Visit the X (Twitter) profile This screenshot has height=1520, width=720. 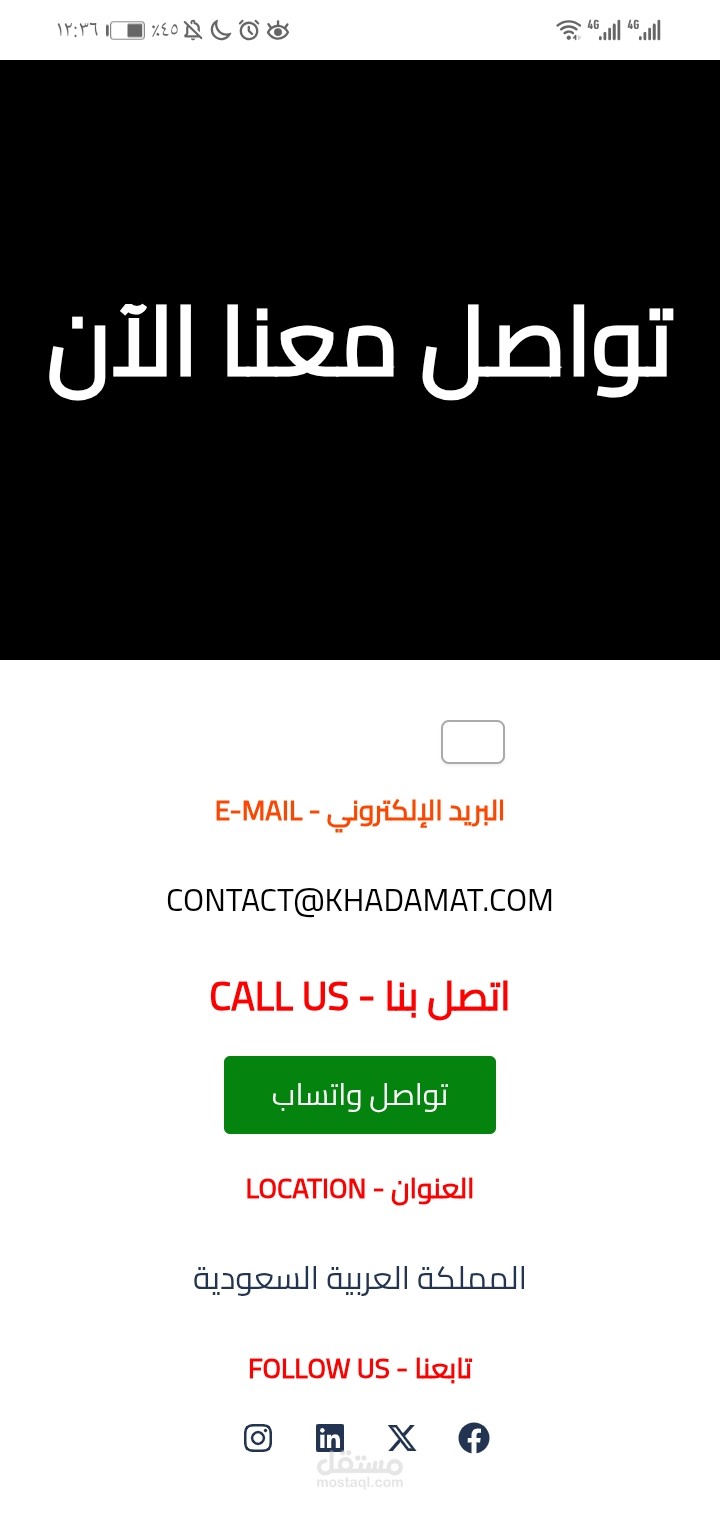point(402,1438)
